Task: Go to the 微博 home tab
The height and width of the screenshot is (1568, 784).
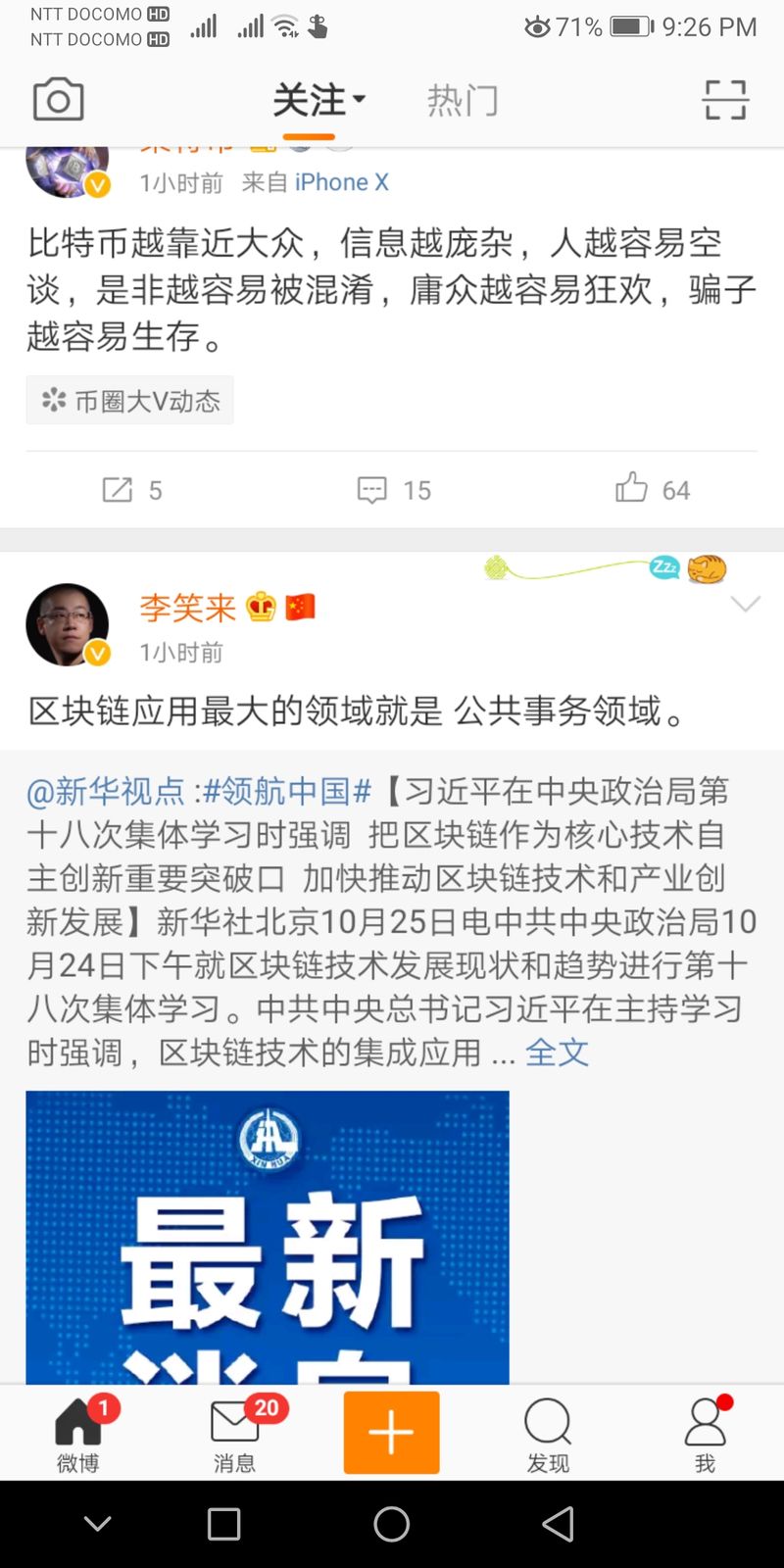Action: (x=78, y=1433)
